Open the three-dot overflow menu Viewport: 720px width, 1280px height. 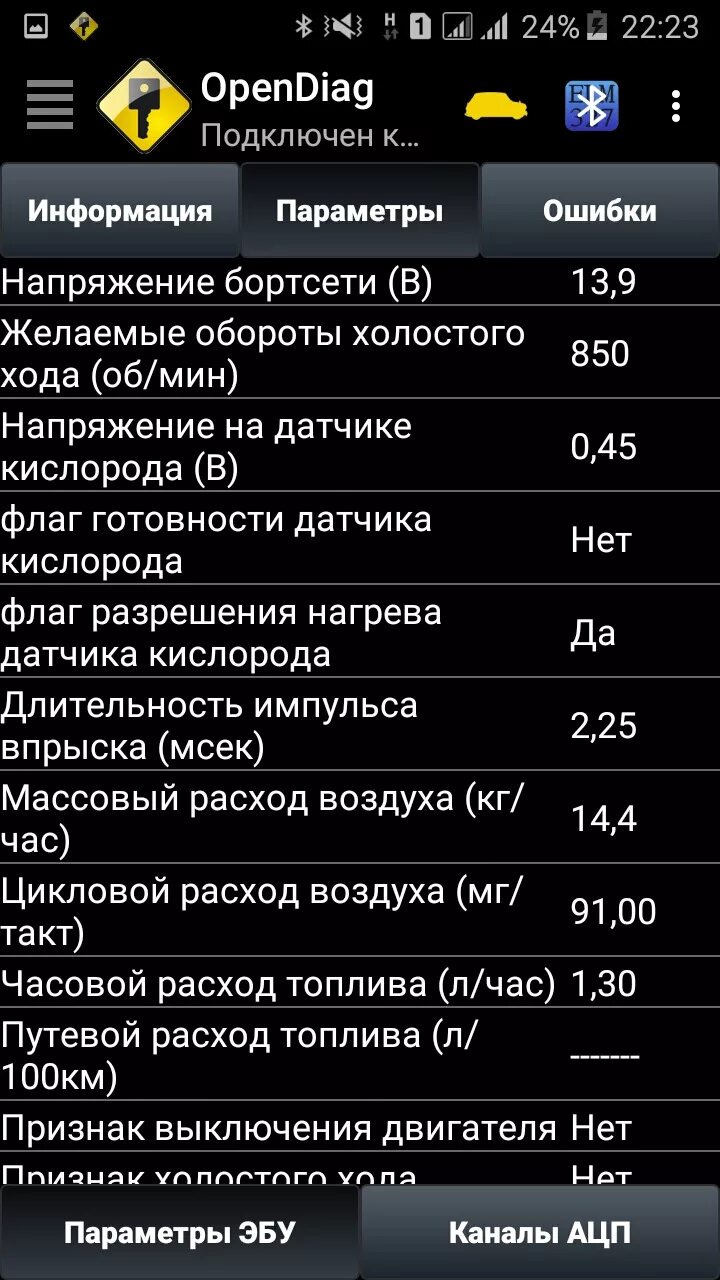click(676, 106)
